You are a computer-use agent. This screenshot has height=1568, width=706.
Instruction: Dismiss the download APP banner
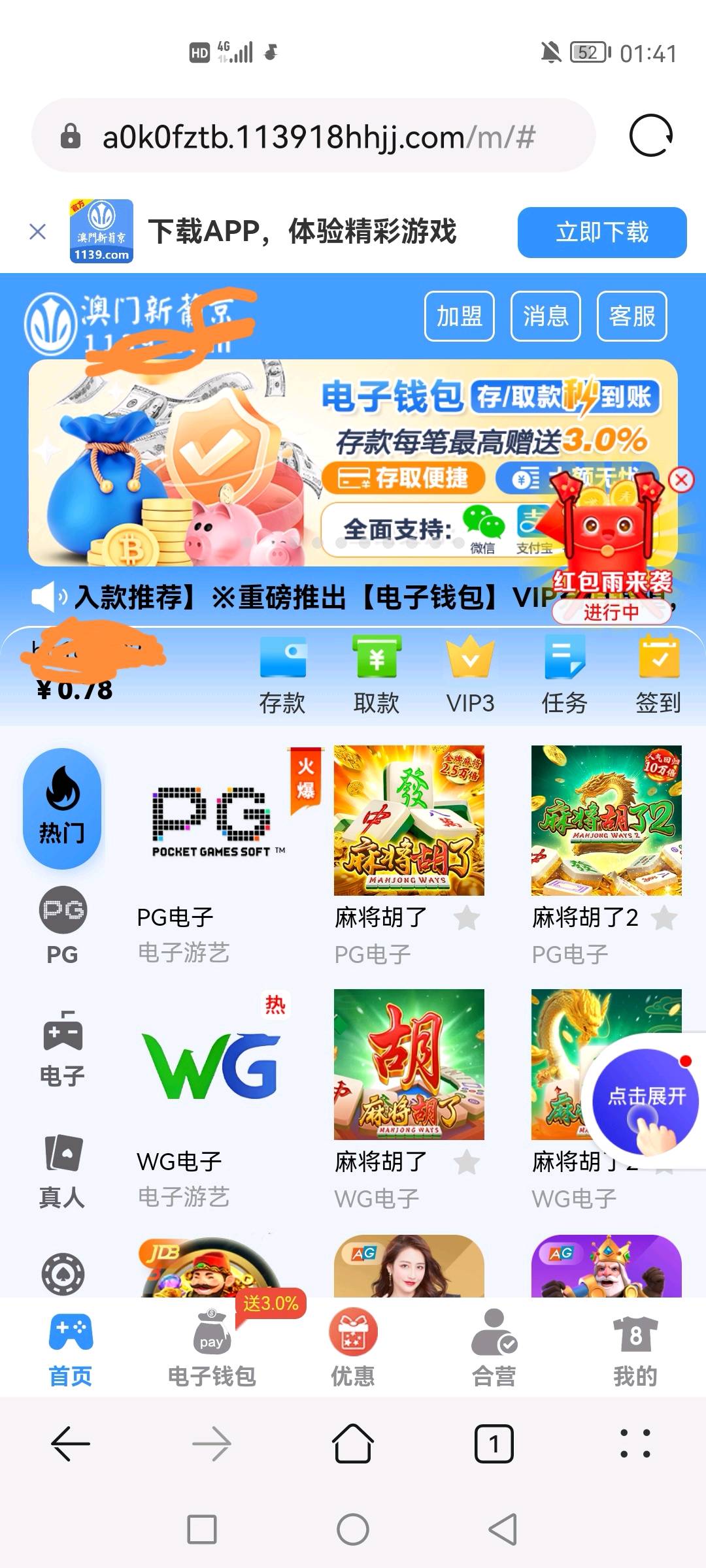coord(38,231)
